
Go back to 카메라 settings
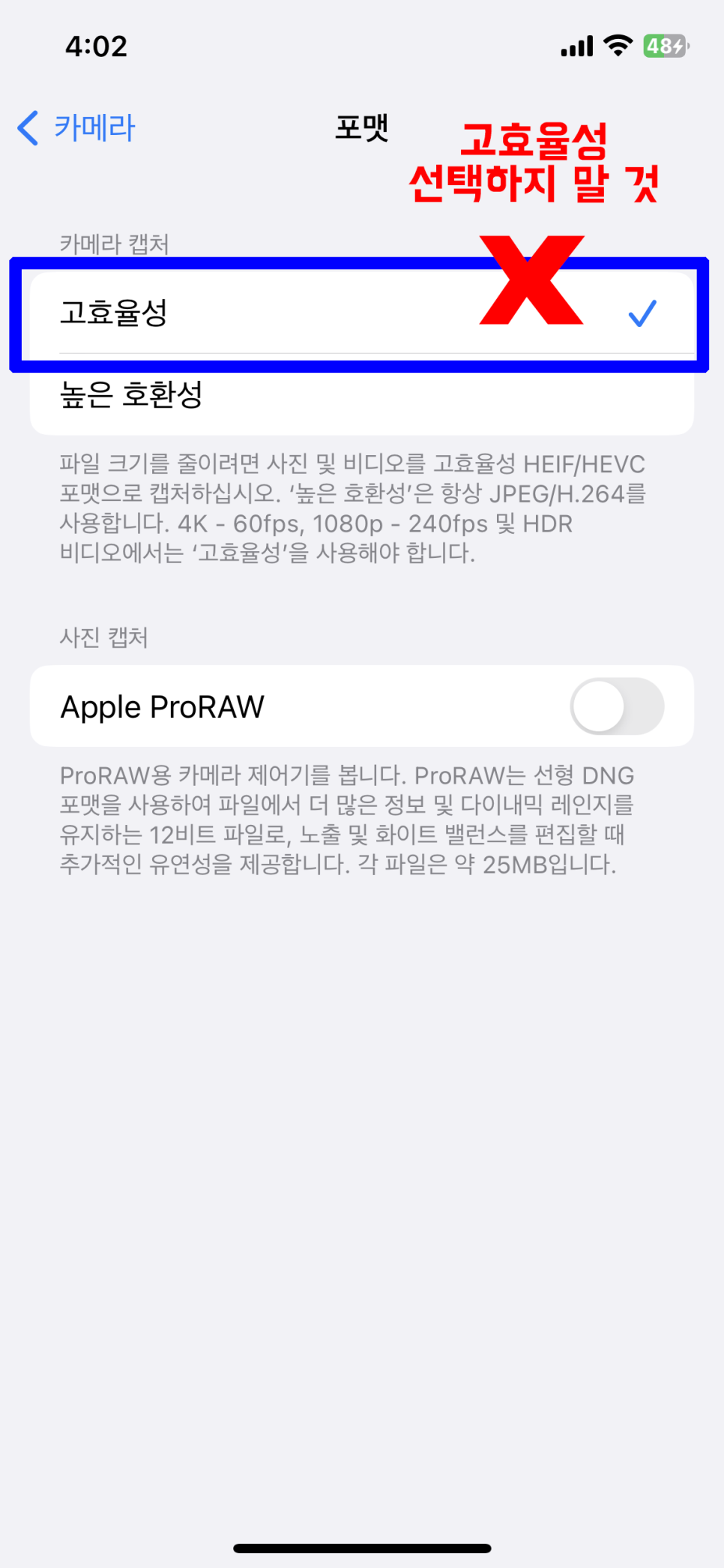point(76,127)
